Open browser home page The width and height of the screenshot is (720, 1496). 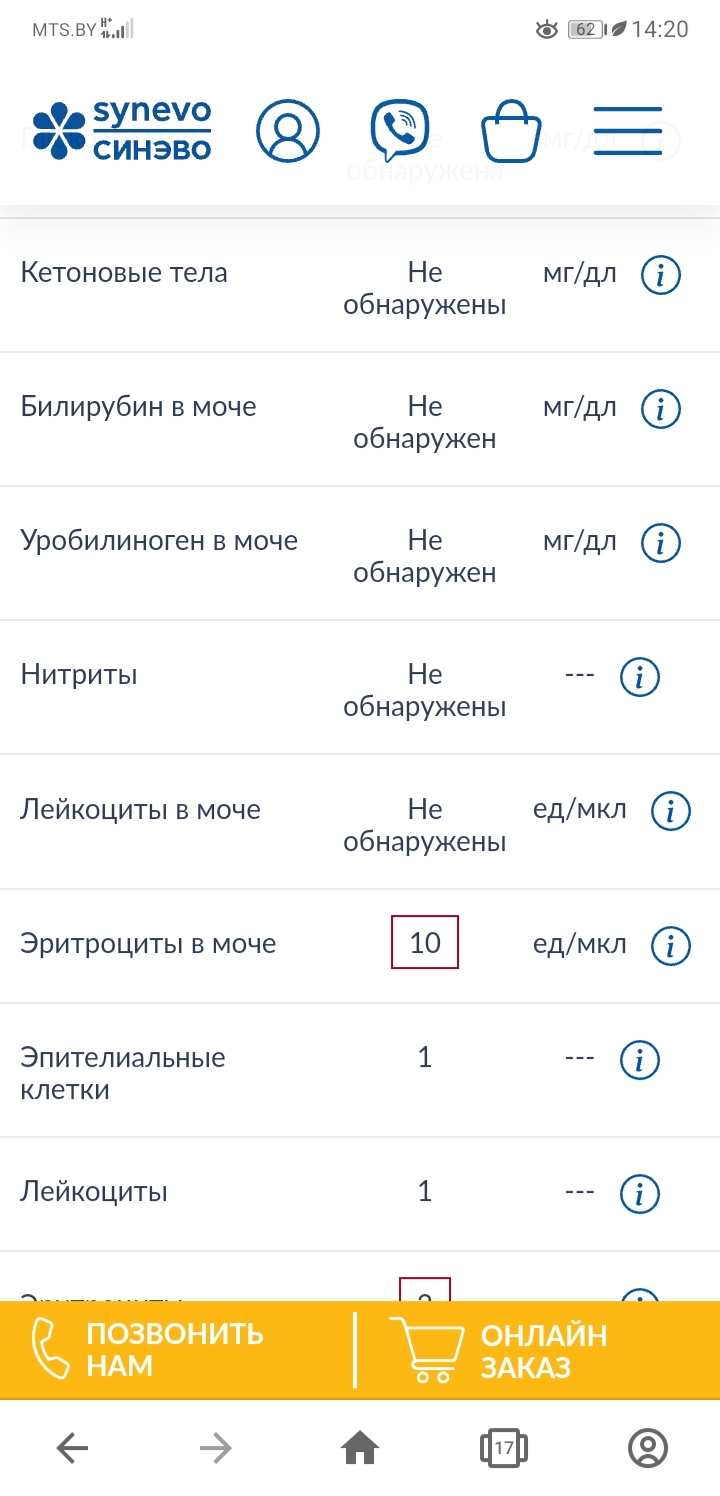(360, 1447)
